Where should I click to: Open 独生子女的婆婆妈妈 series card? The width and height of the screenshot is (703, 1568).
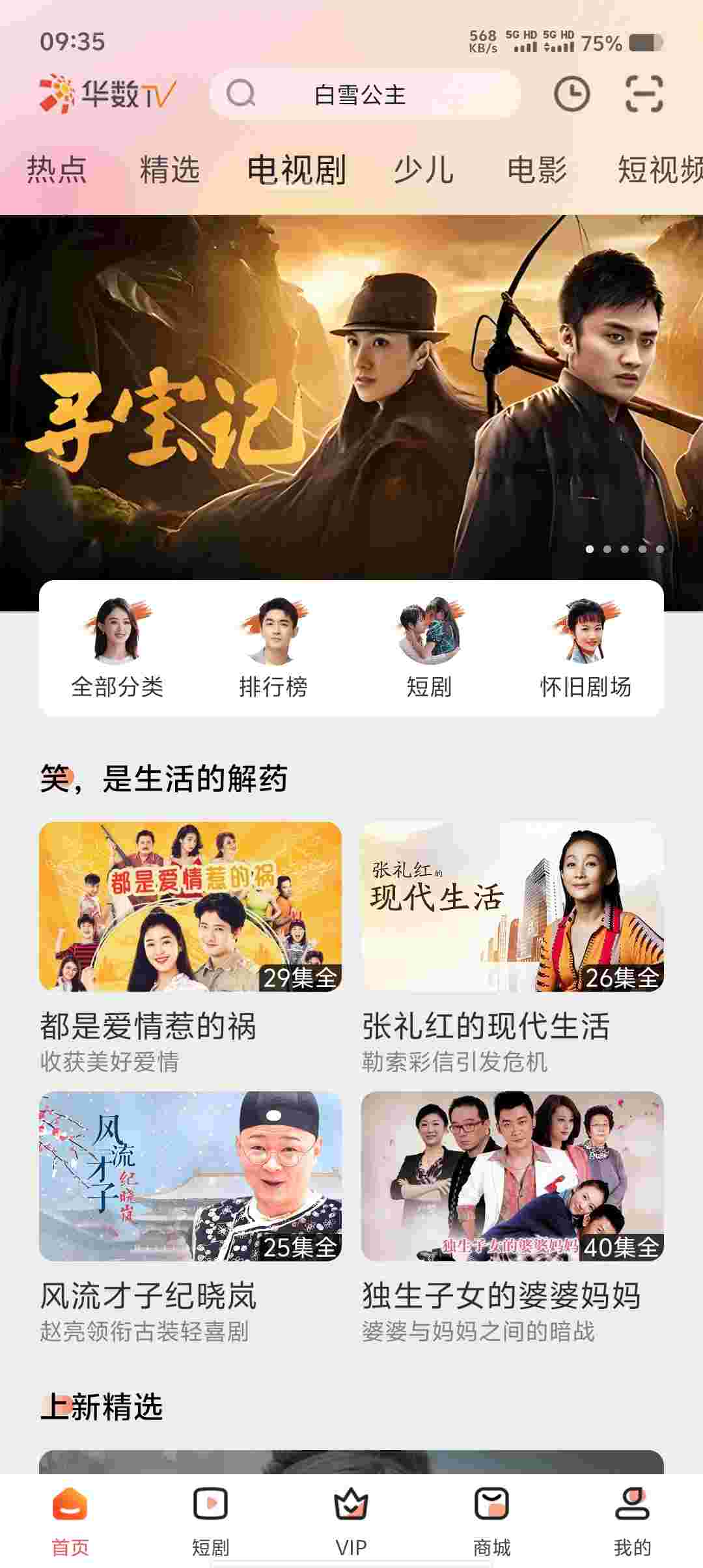pos(512,1176)
